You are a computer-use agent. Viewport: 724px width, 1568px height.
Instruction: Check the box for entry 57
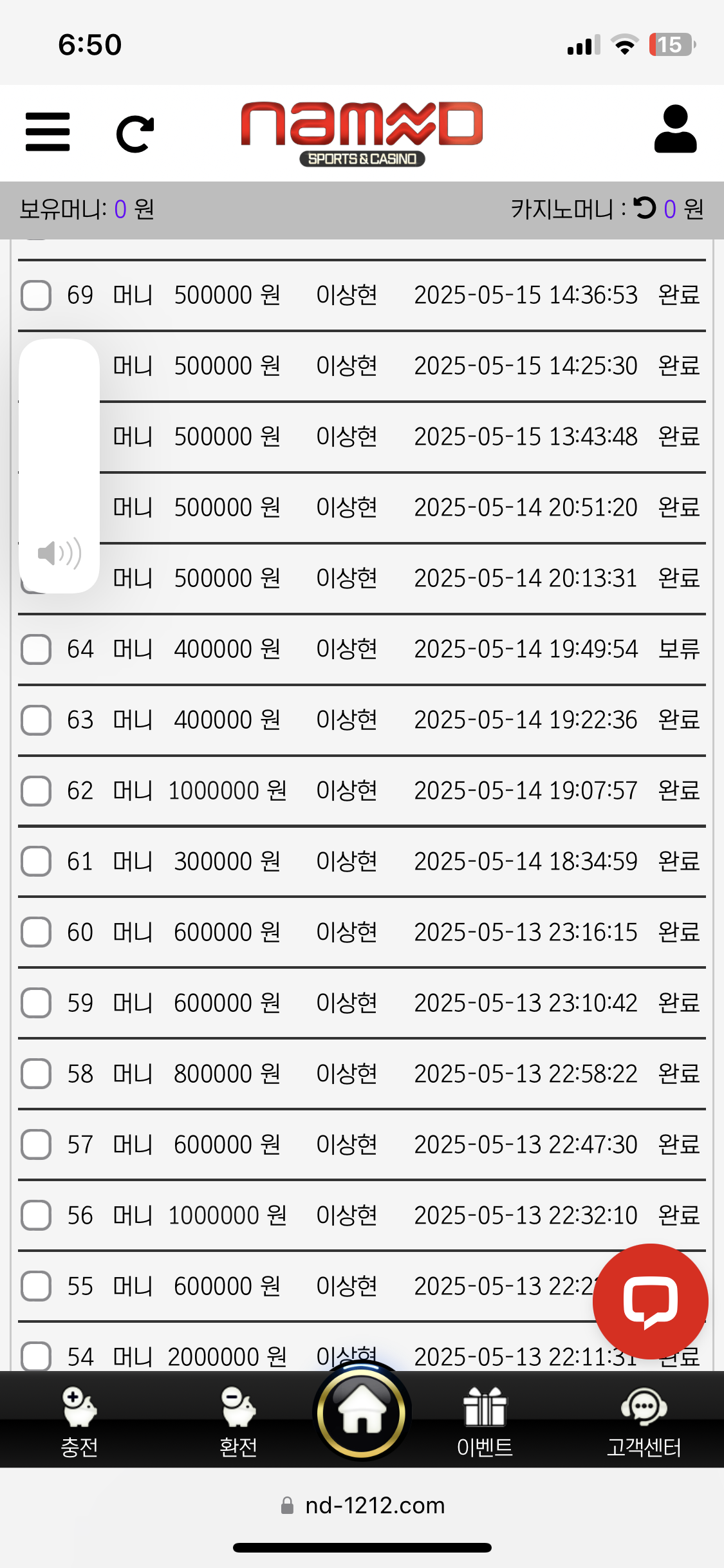click(36, 1145)
